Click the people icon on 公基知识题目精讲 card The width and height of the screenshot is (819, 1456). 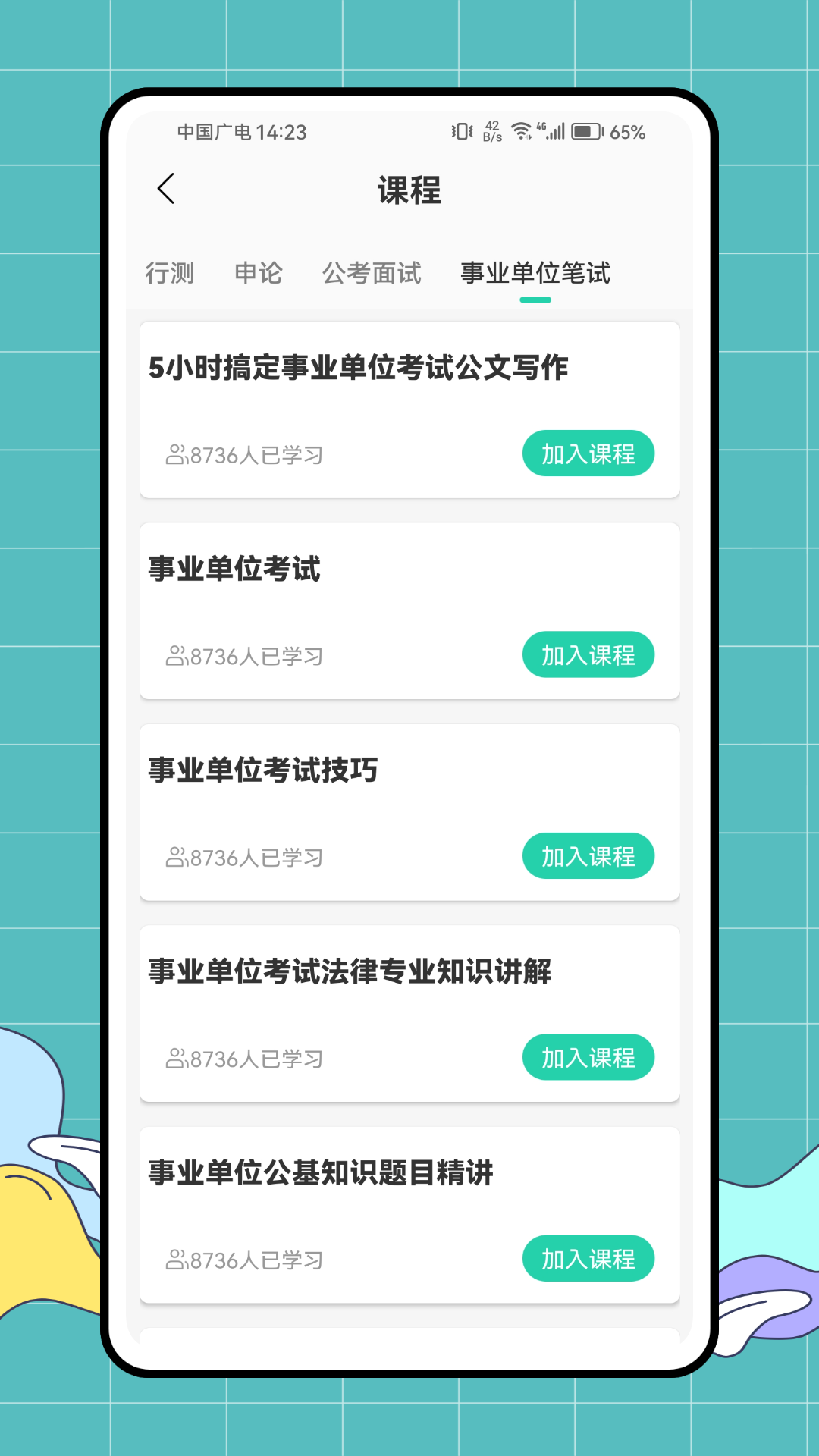176,1260
